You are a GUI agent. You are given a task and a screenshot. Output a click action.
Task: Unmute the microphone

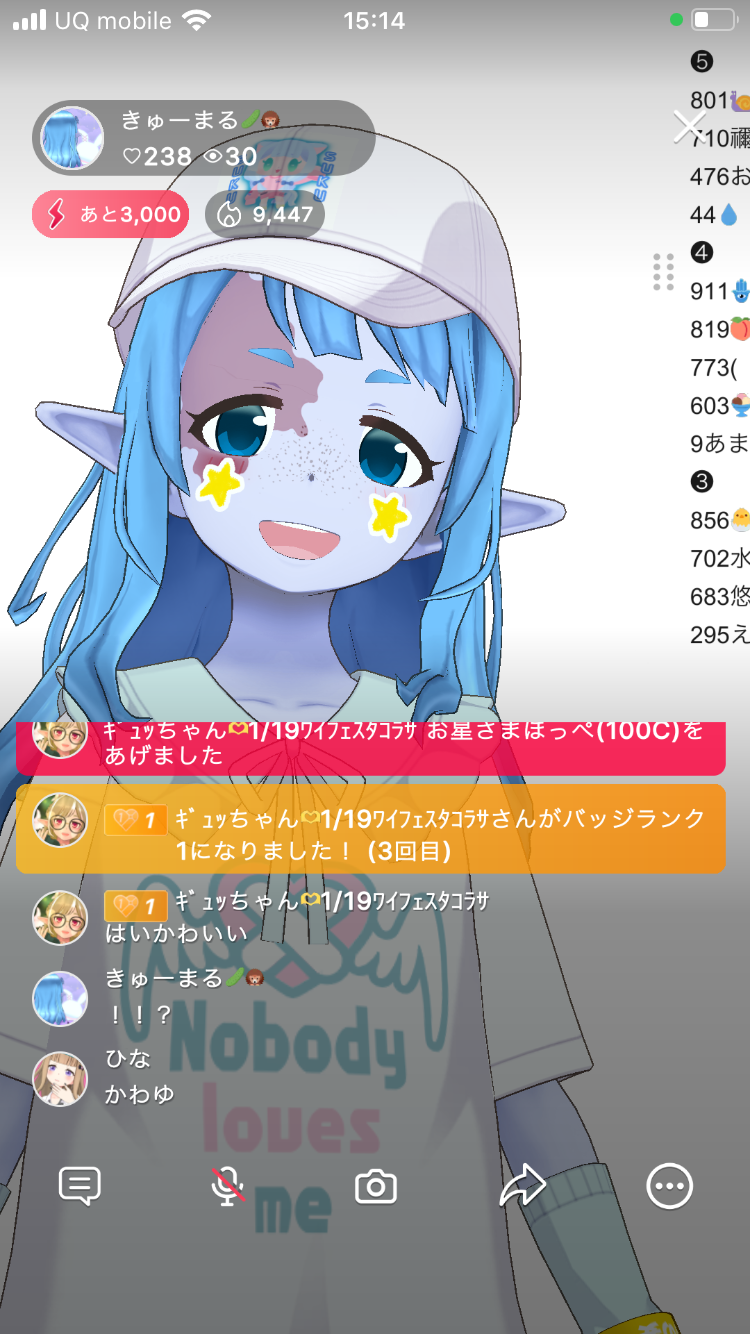click(228, 1187)
